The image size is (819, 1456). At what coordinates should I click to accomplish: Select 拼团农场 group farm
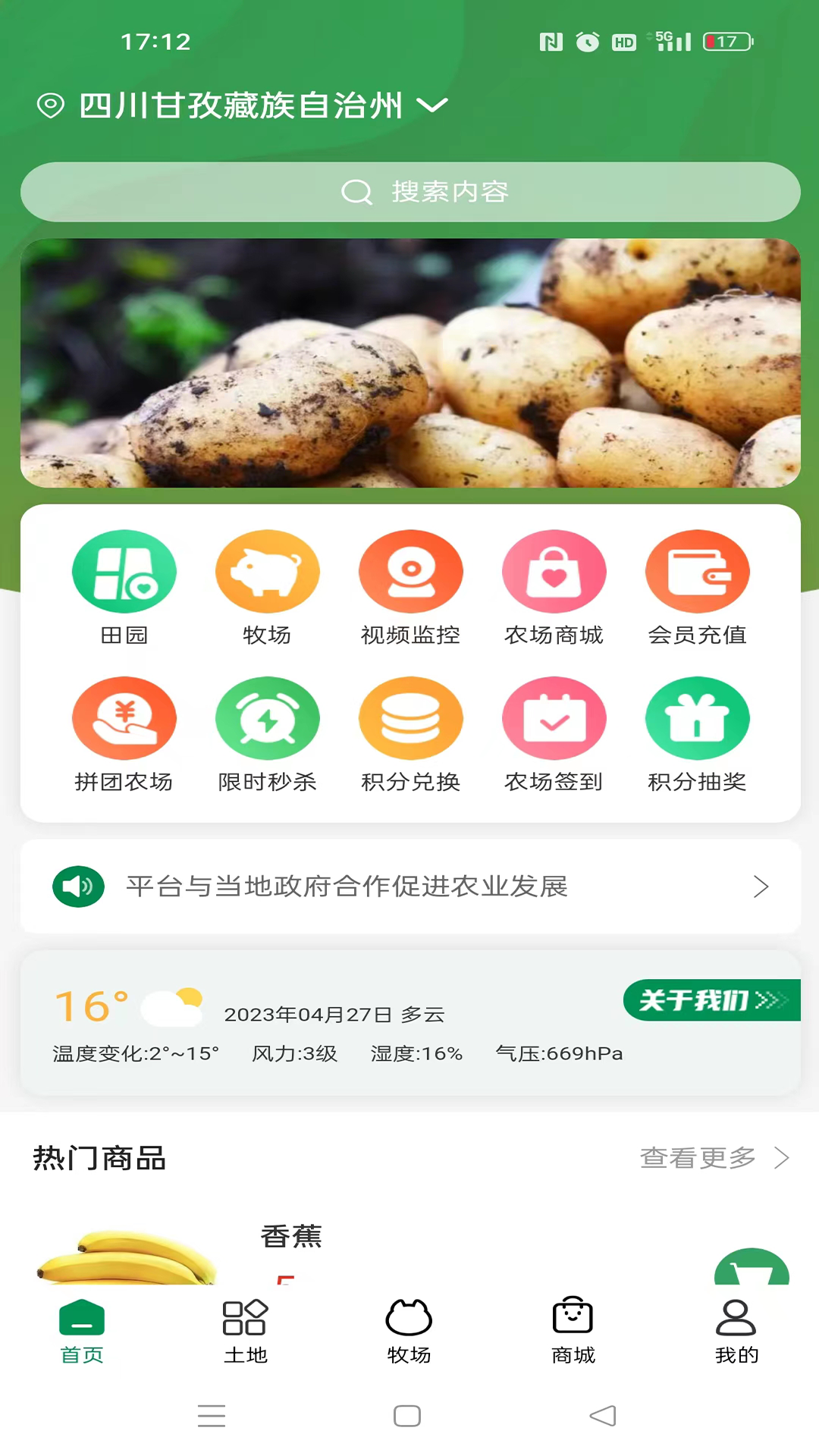(x=124, y=717)
